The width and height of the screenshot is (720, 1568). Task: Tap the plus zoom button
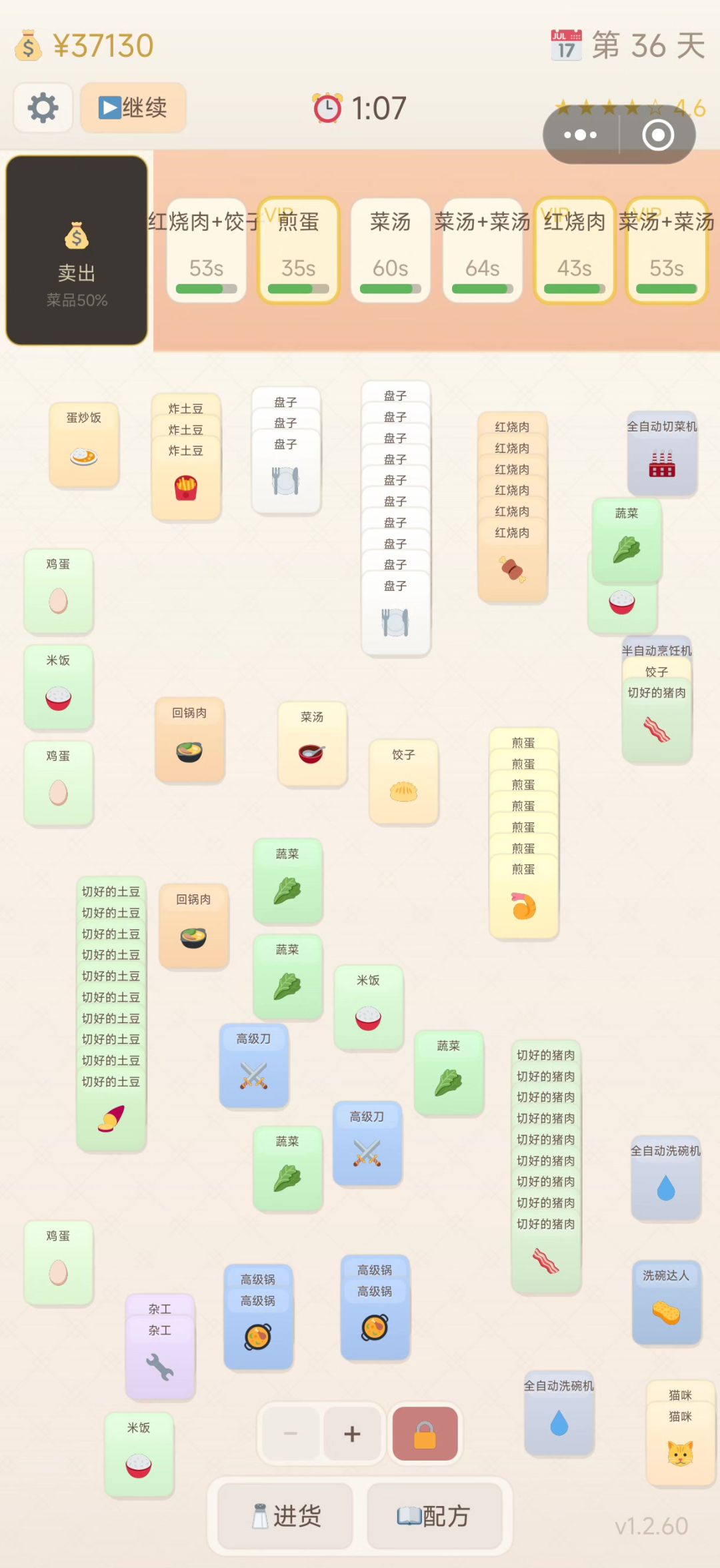pos(352,1433)
